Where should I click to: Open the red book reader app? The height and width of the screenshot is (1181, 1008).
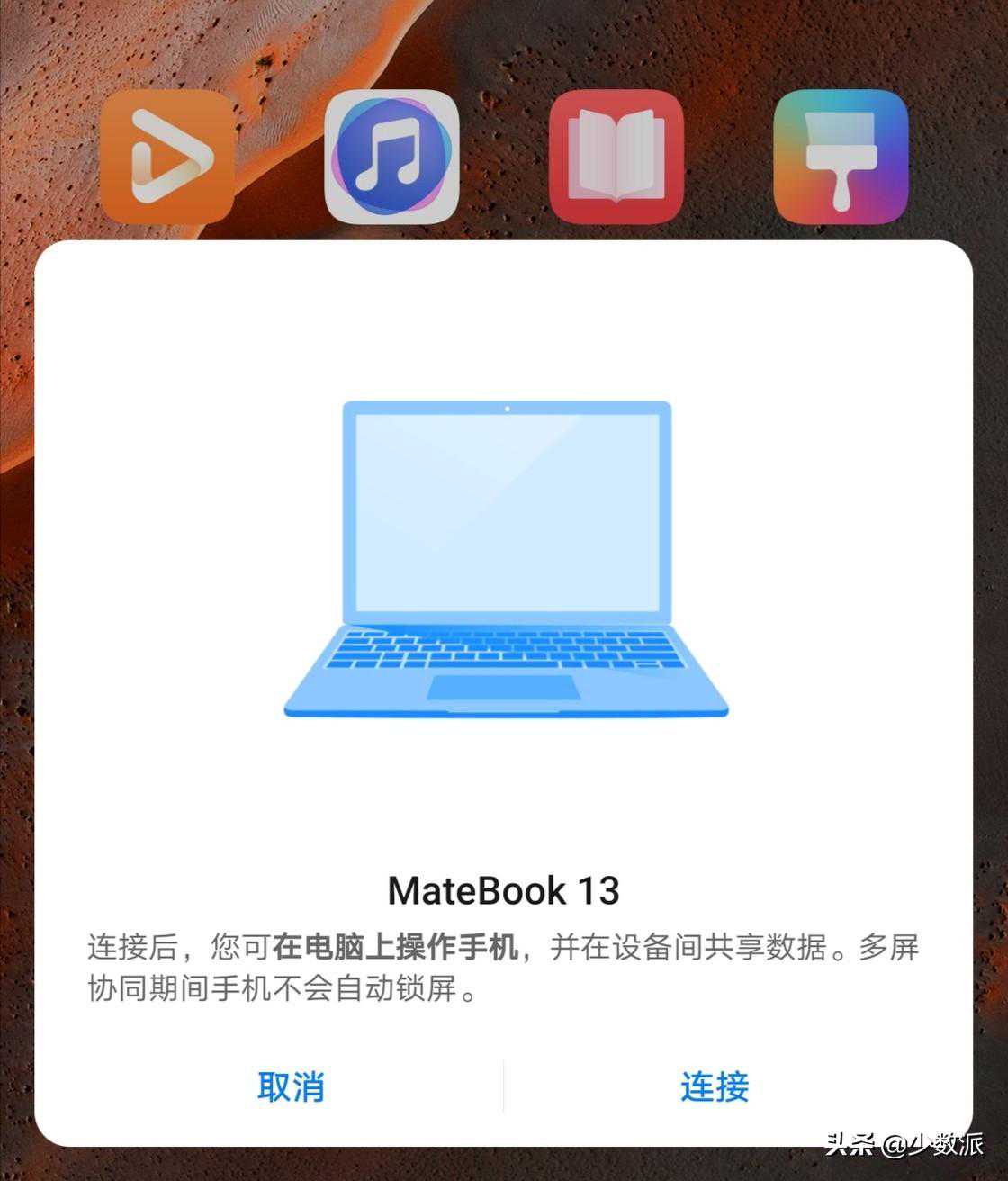[x=616, y=157]
